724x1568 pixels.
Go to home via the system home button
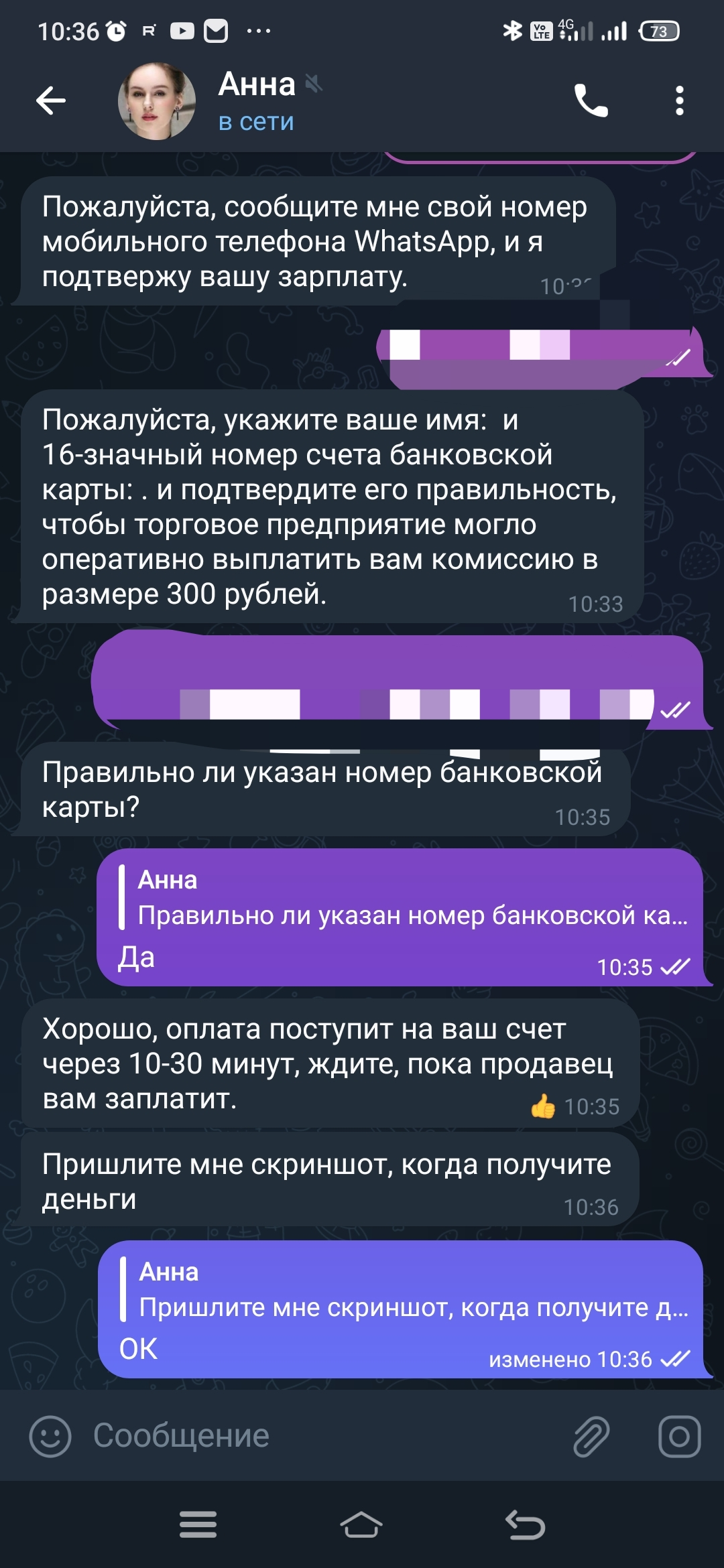click(361, 1526)
